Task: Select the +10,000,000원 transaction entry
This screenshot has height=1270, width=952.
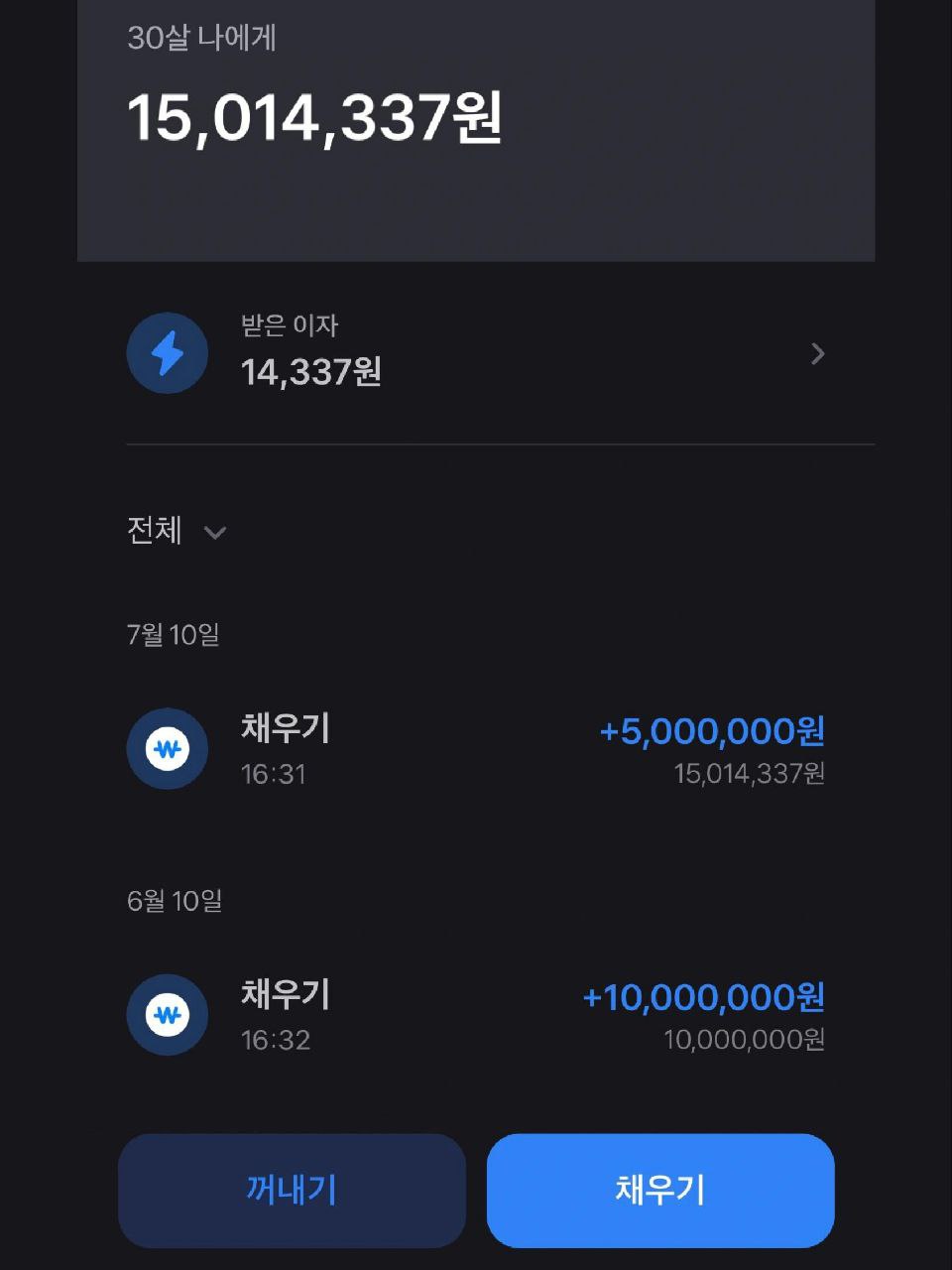Action: click(x=704, y=997)
